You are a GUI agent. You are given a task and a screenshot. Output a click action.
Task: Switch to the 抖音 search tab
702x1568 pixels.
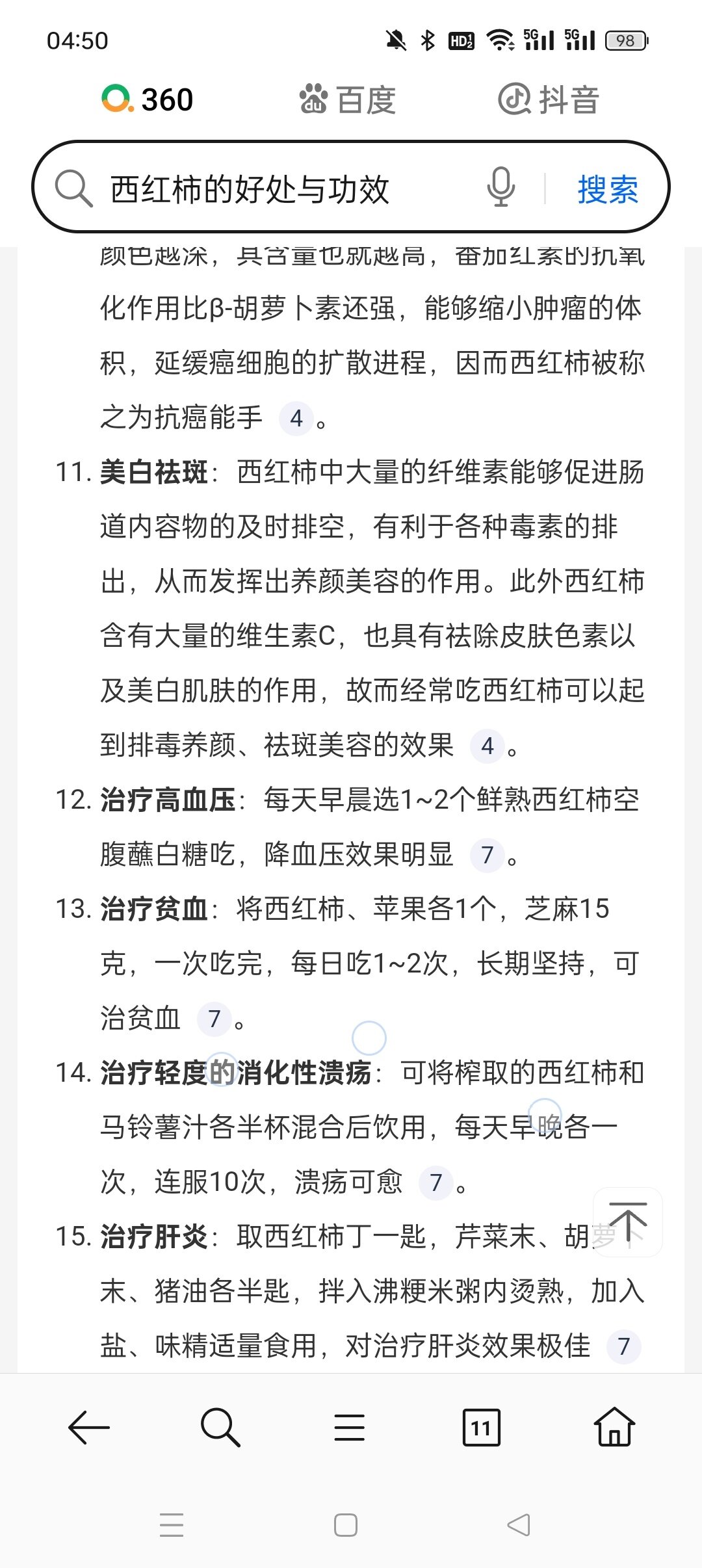(x=548, y=99)
